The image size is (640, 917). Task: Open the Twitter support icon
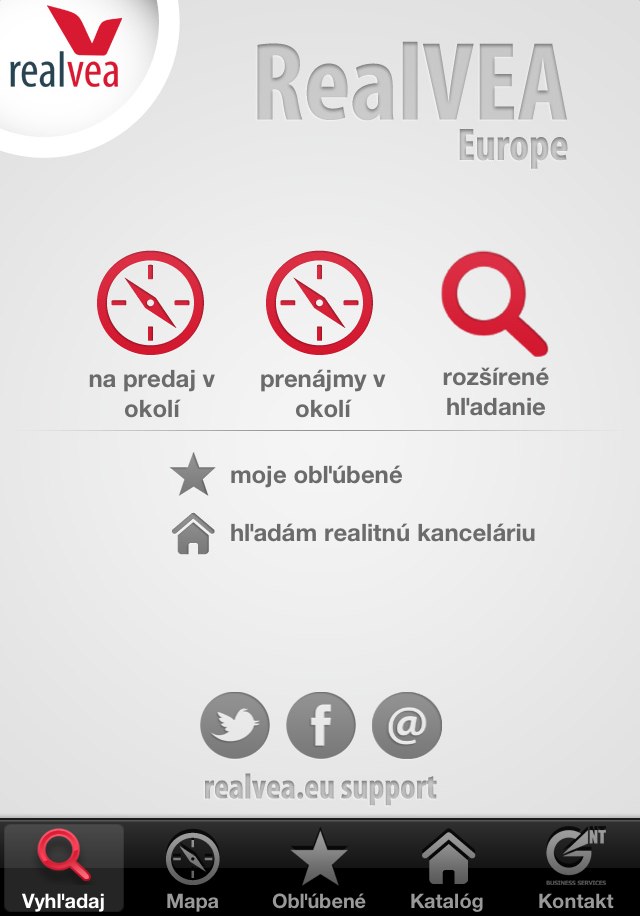click(235, 725)
